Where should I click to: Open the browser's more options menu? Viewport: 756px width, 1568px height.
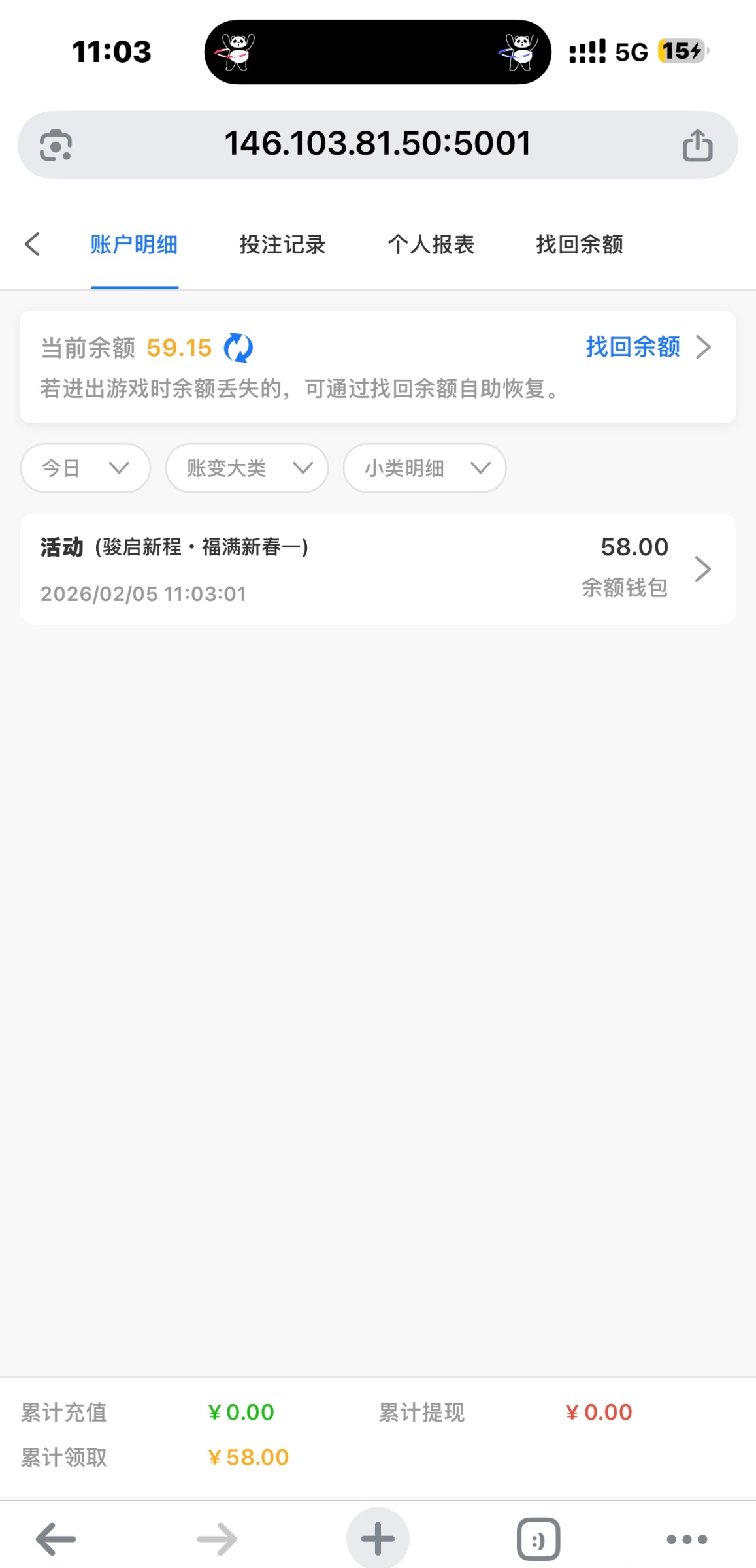pyautogui.click(x=687, y=1539)
